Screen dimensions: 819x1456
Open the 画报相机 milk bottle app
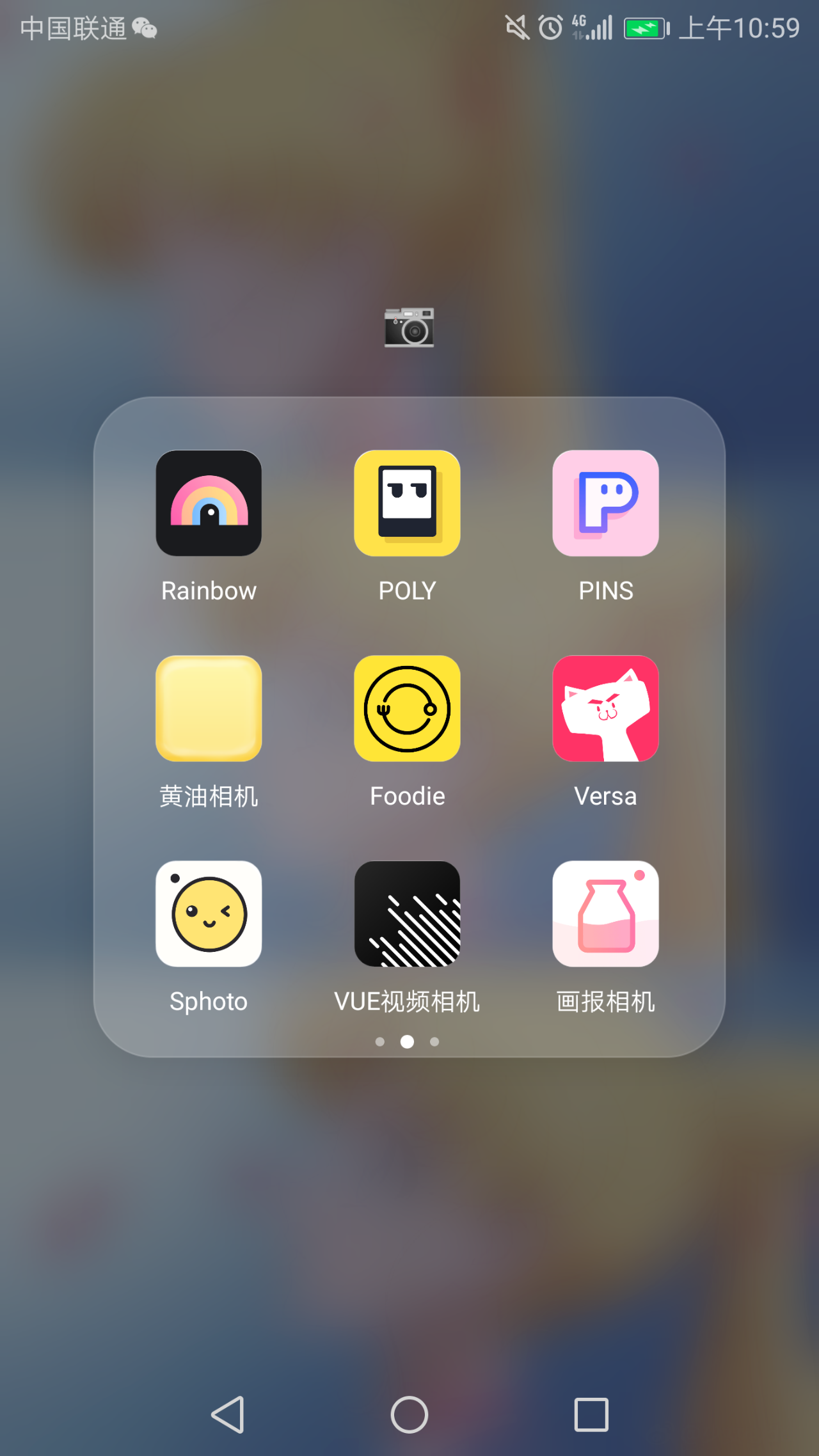tap(606, 914)
